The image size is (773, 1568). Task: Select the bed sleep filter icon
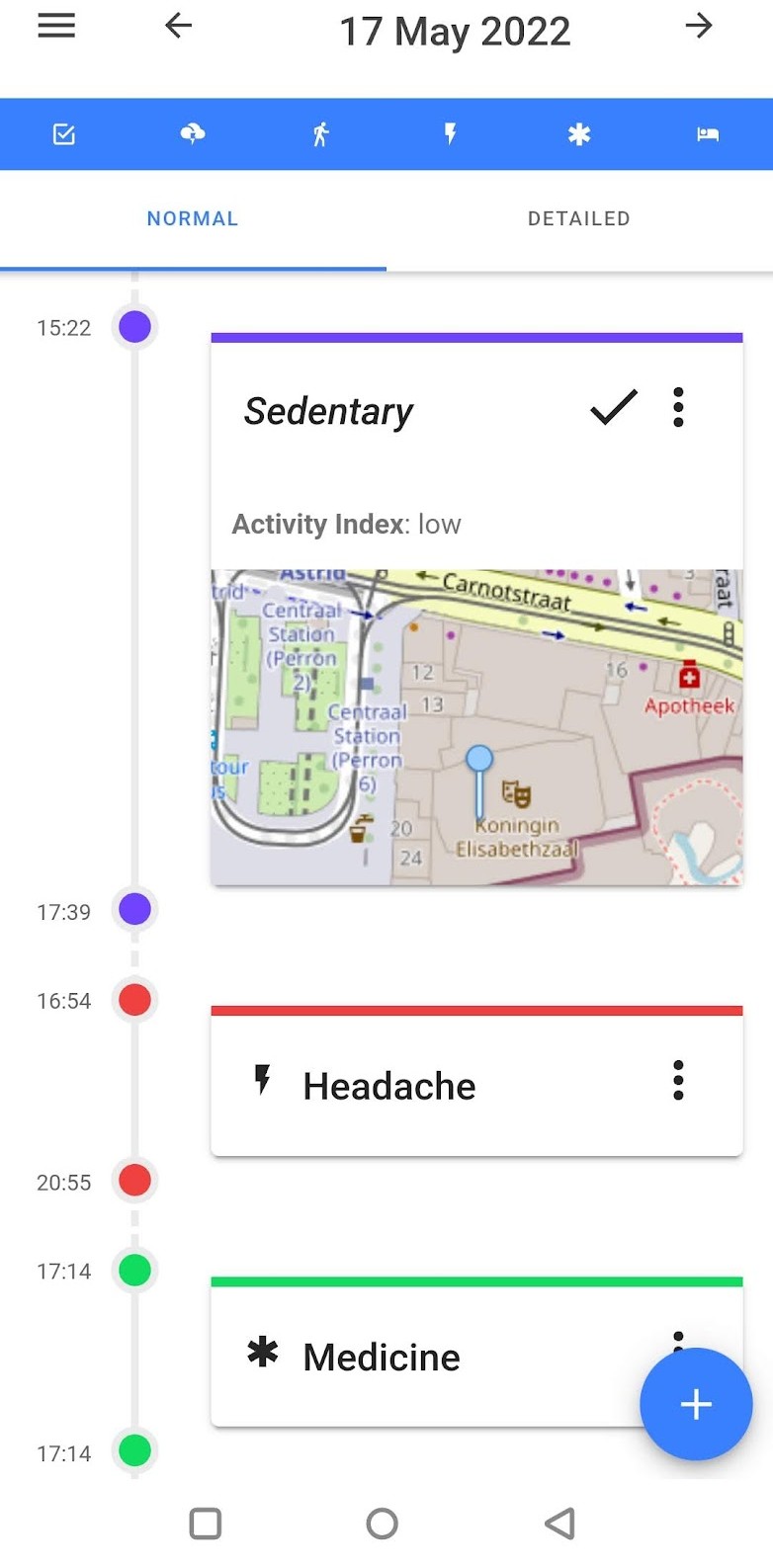(x=708, y=134)
